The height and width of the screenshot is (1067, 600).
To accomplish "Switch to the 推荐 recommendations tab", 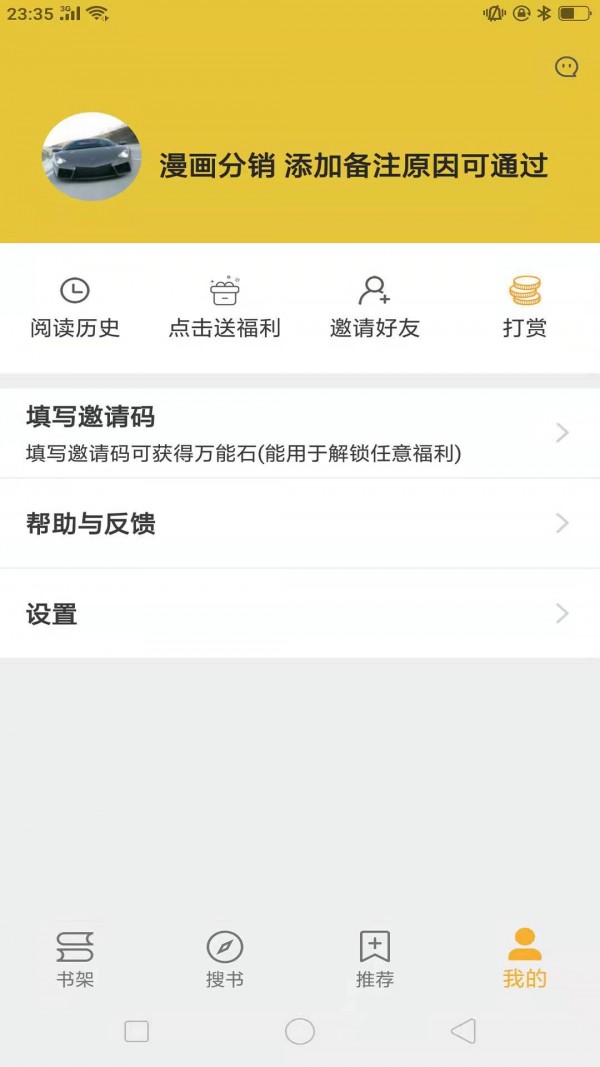I will pyautogui.click(x=375, y=958).
